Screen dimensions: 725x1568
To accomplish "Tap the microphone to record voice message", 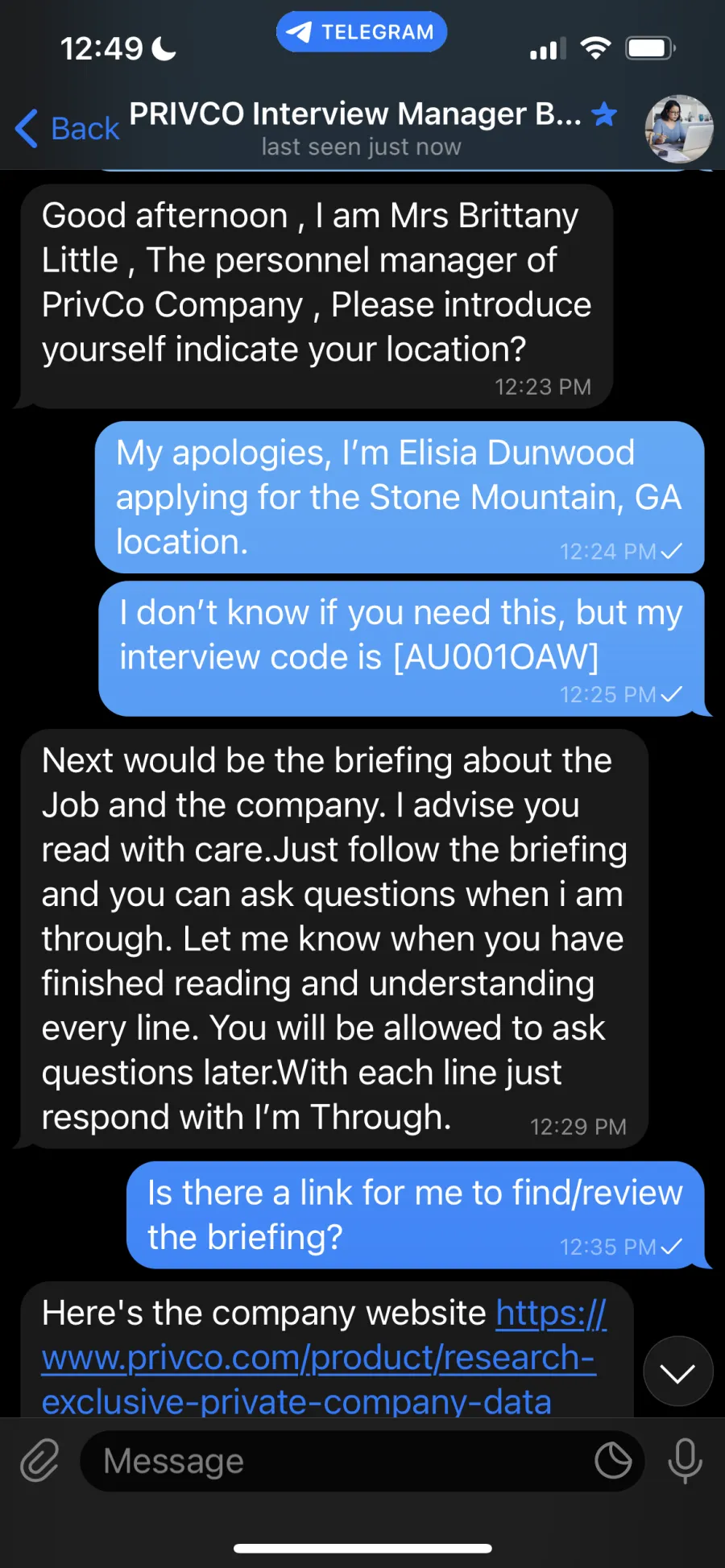I will point(685,1461).
